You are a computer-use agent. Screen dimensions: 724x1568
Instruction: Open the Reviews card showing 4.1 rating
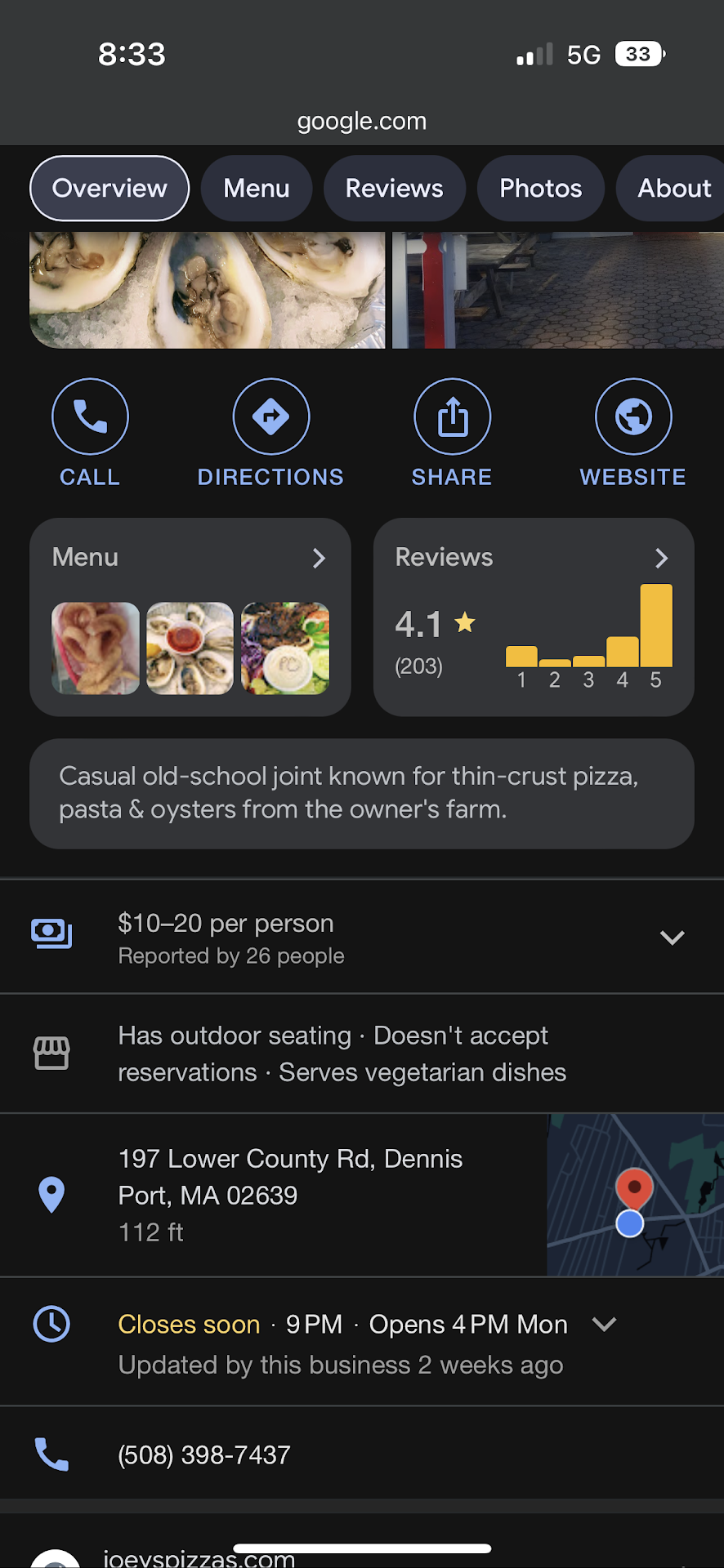tap(533, 617)
